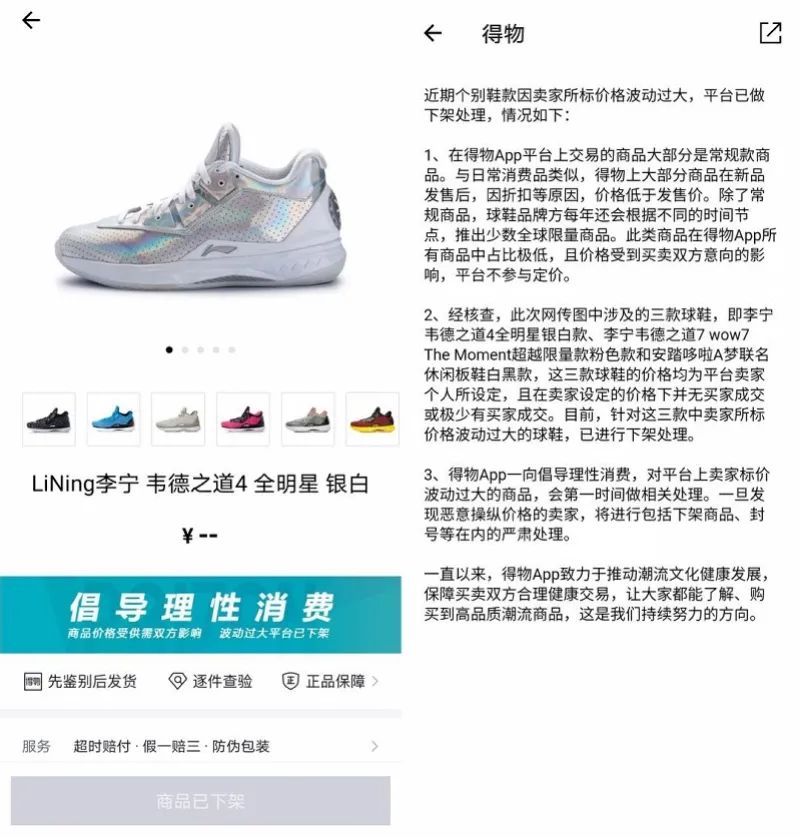Share the 得物 announcement via the top-right icon

click(x=770, y=33)
